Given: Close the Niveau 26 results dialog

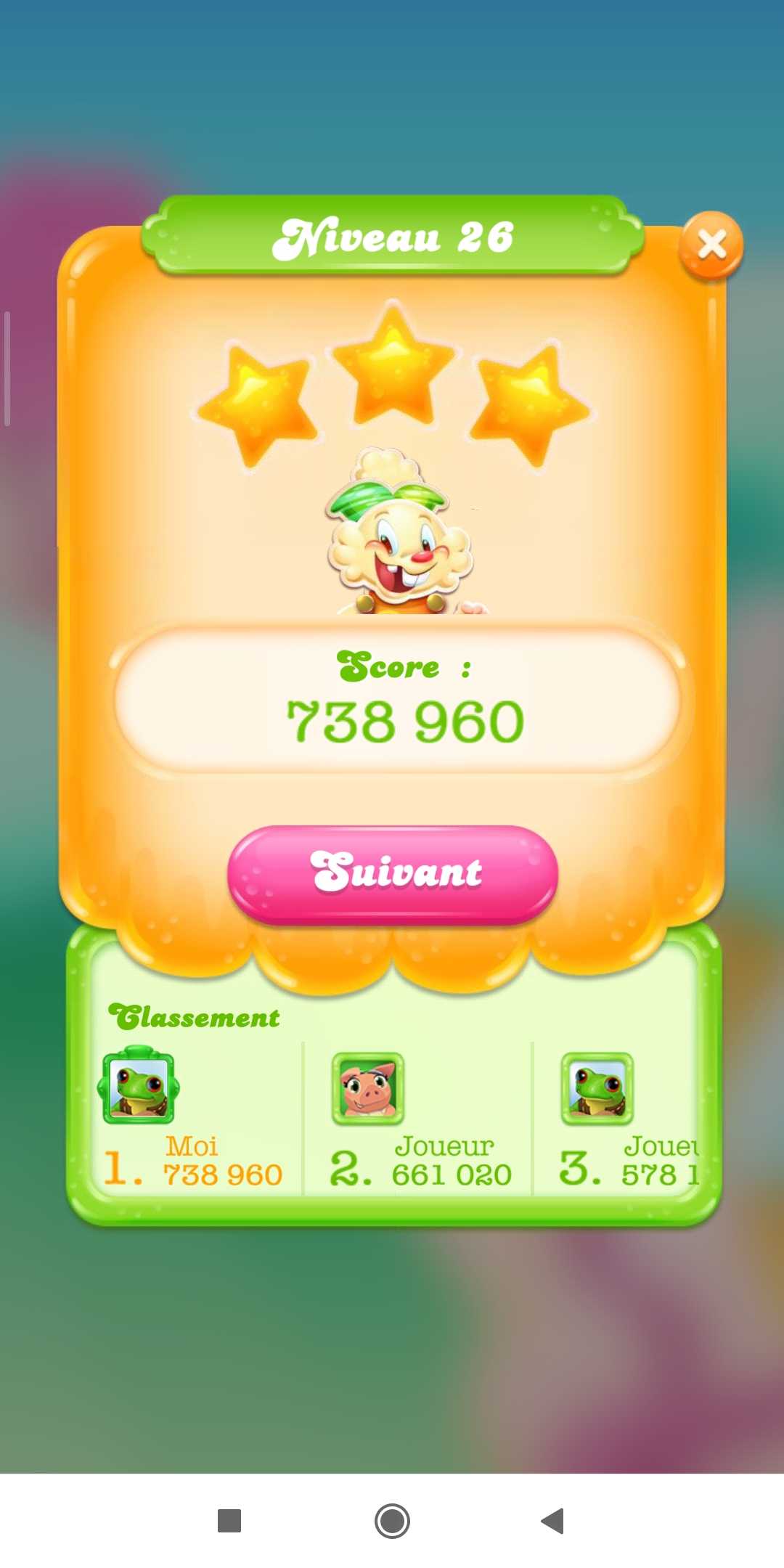Looking at the screenshot, I should (711, 245).
